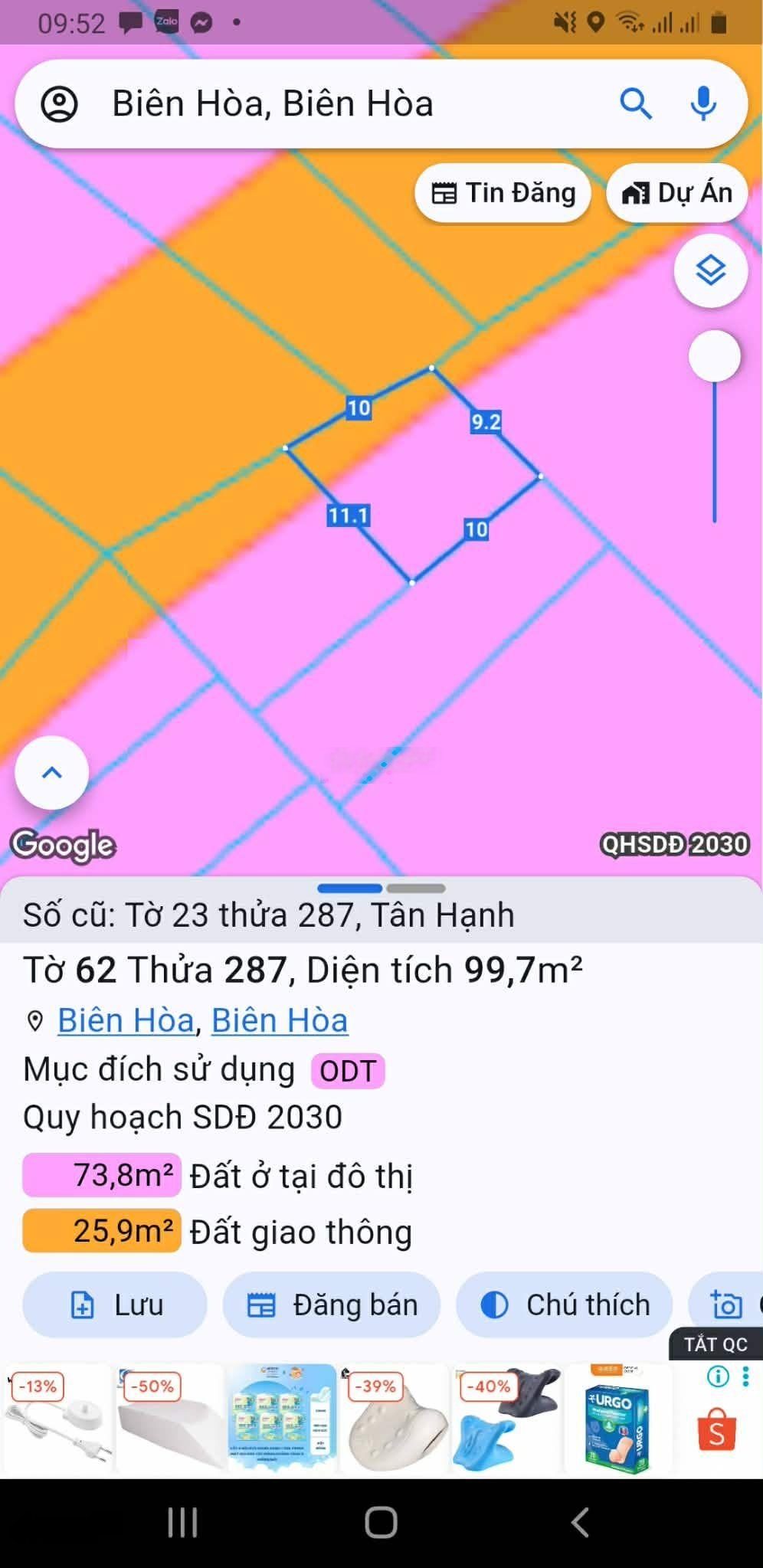This screenshot has height=1568, width=763.
Task: Dismiss ads with TẮT QC
Action: coord(715,1344)
